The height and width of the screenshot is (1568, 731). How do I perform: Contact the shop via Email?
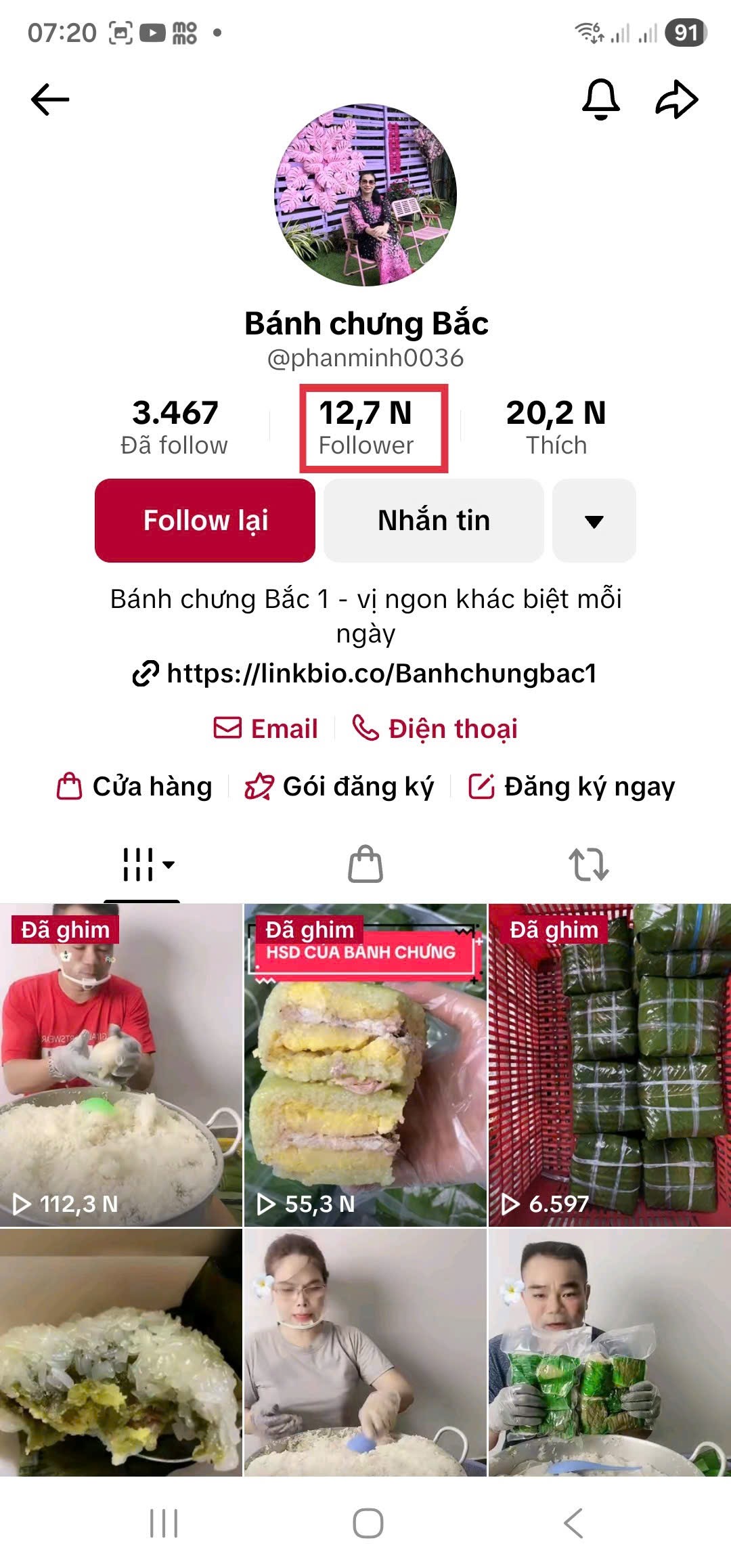pyautogui.click(x=266, y=728)
